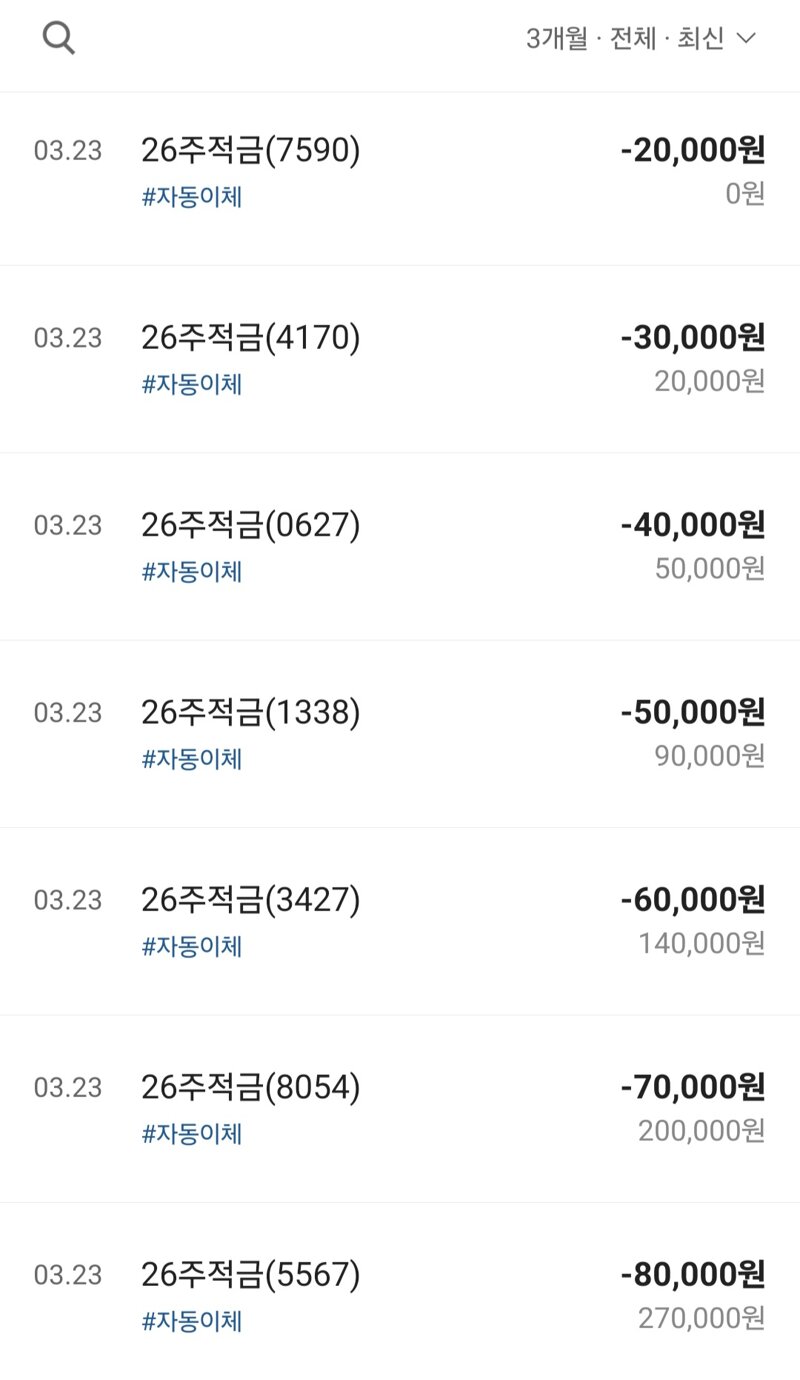Open the 26주적금(1338) -50,000원 entry
800x1380 pixels.
(x=400, y=734)
